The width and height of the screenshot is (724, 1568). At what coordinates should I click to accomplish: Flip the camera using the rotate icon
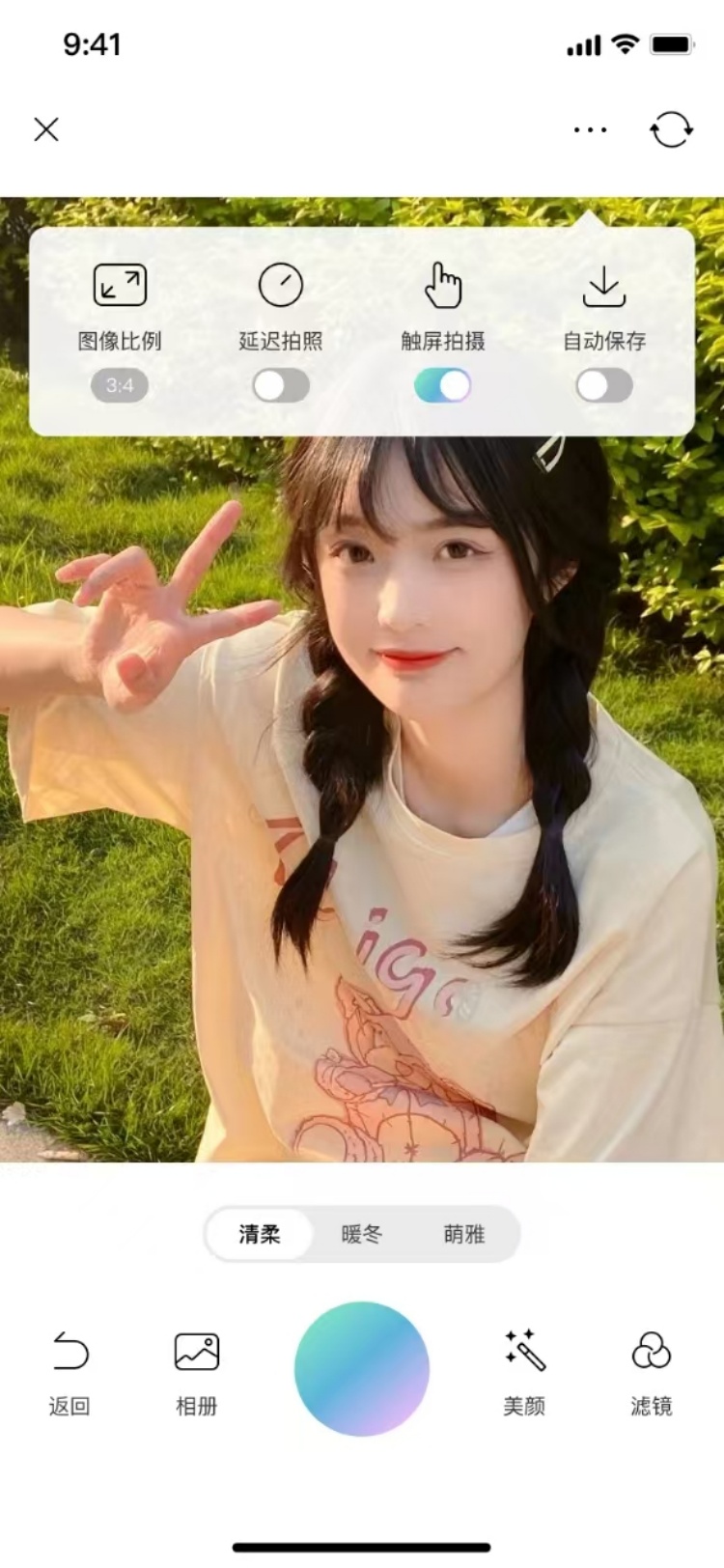click(x=671, y=129)
